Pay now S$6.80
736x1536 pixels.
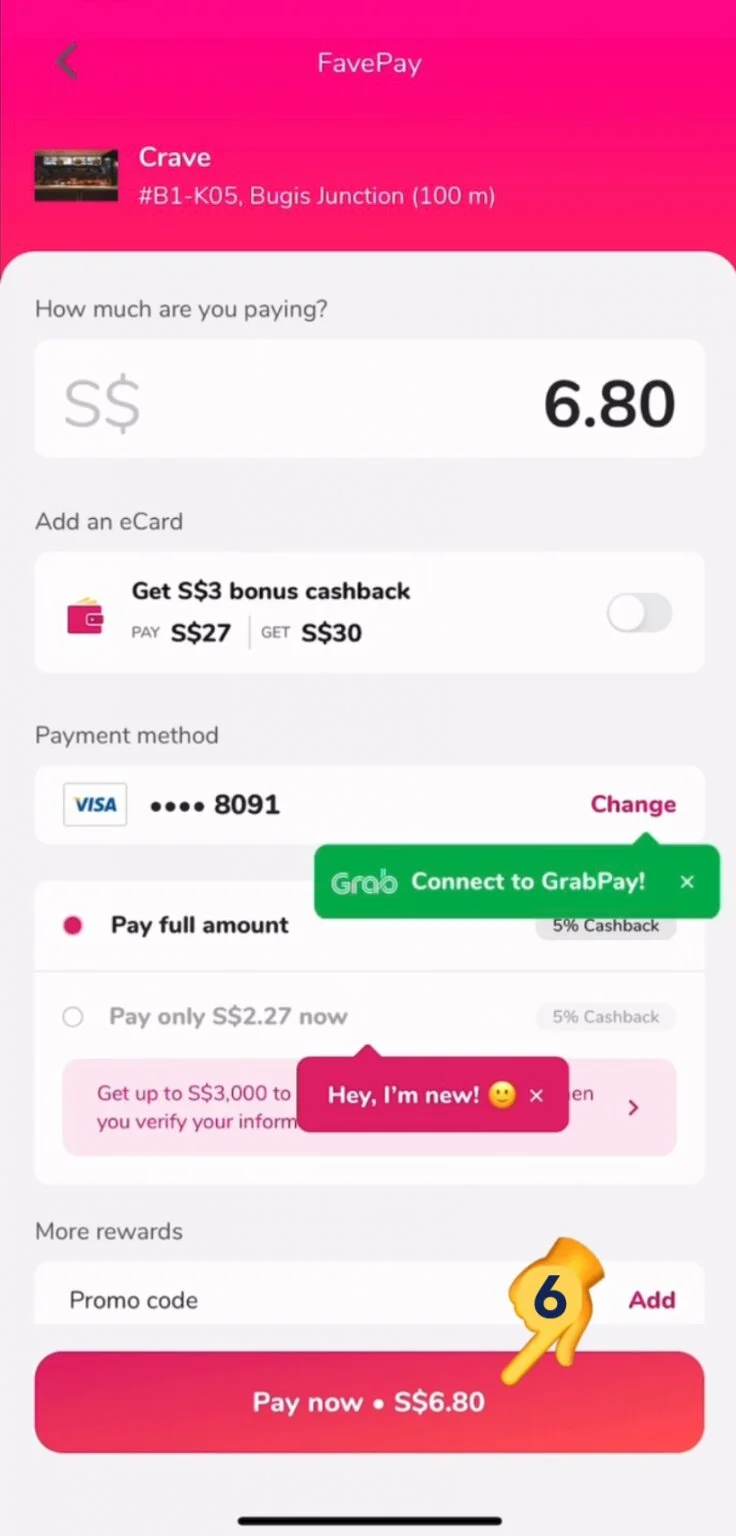[369, 1402]
